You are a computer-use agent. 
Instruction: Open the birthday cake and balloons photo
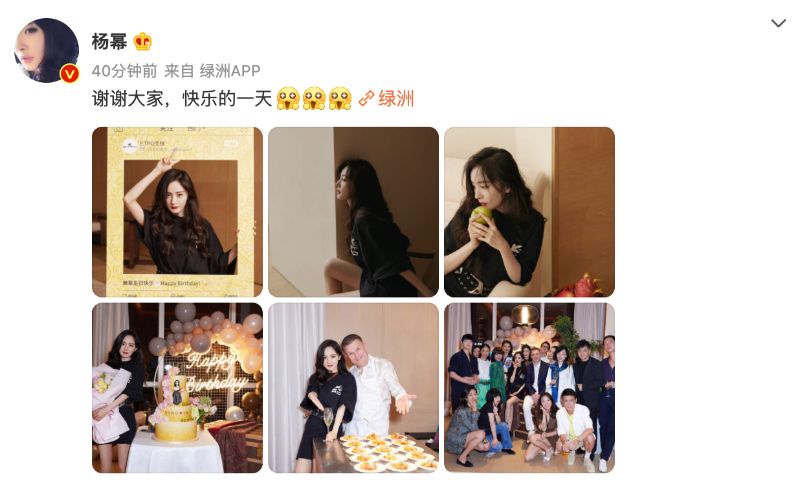[177, 388]
